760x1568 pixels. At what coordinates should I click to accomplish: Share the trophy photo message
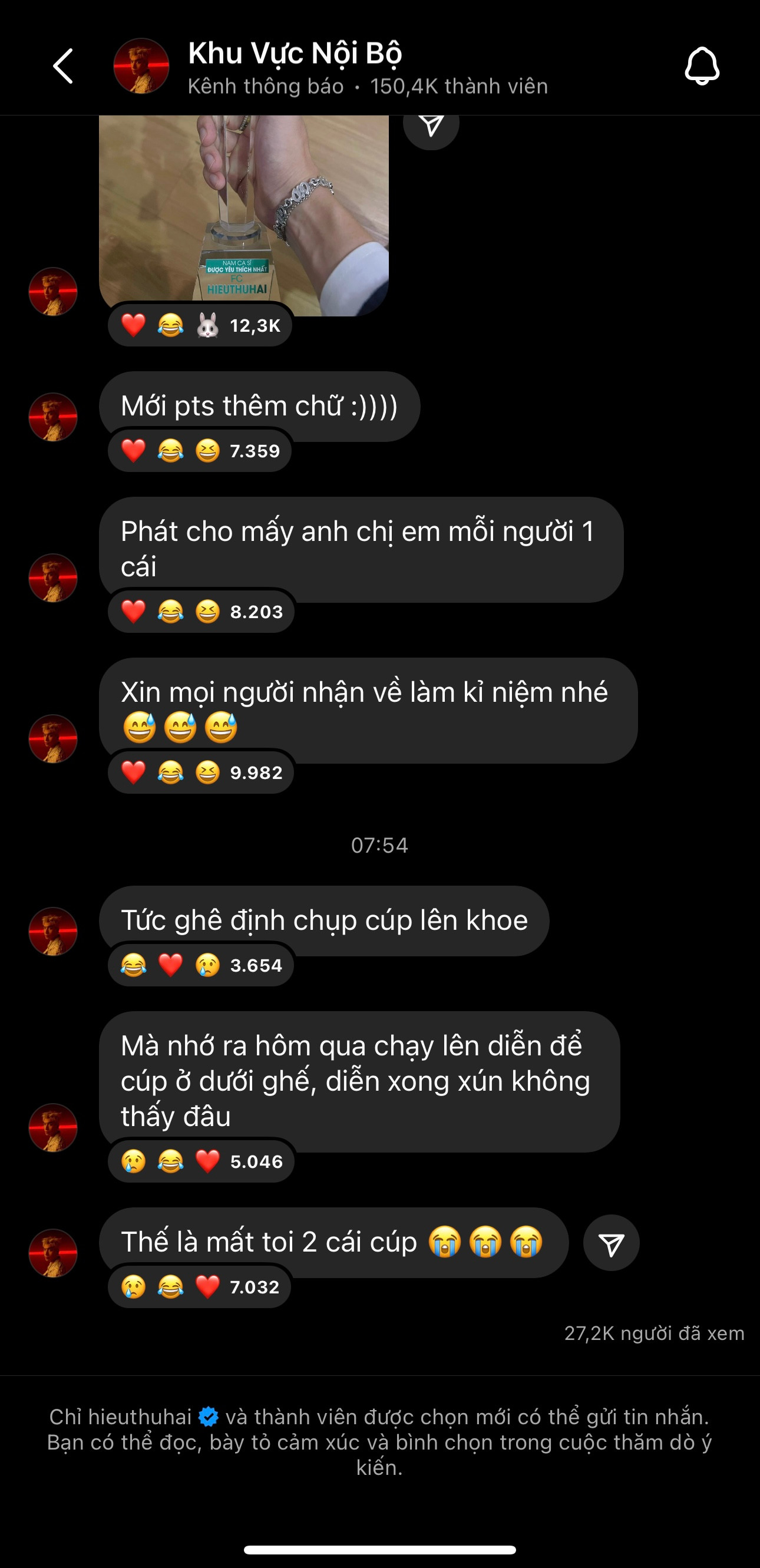pyautogui.click(x=431, y=126)
